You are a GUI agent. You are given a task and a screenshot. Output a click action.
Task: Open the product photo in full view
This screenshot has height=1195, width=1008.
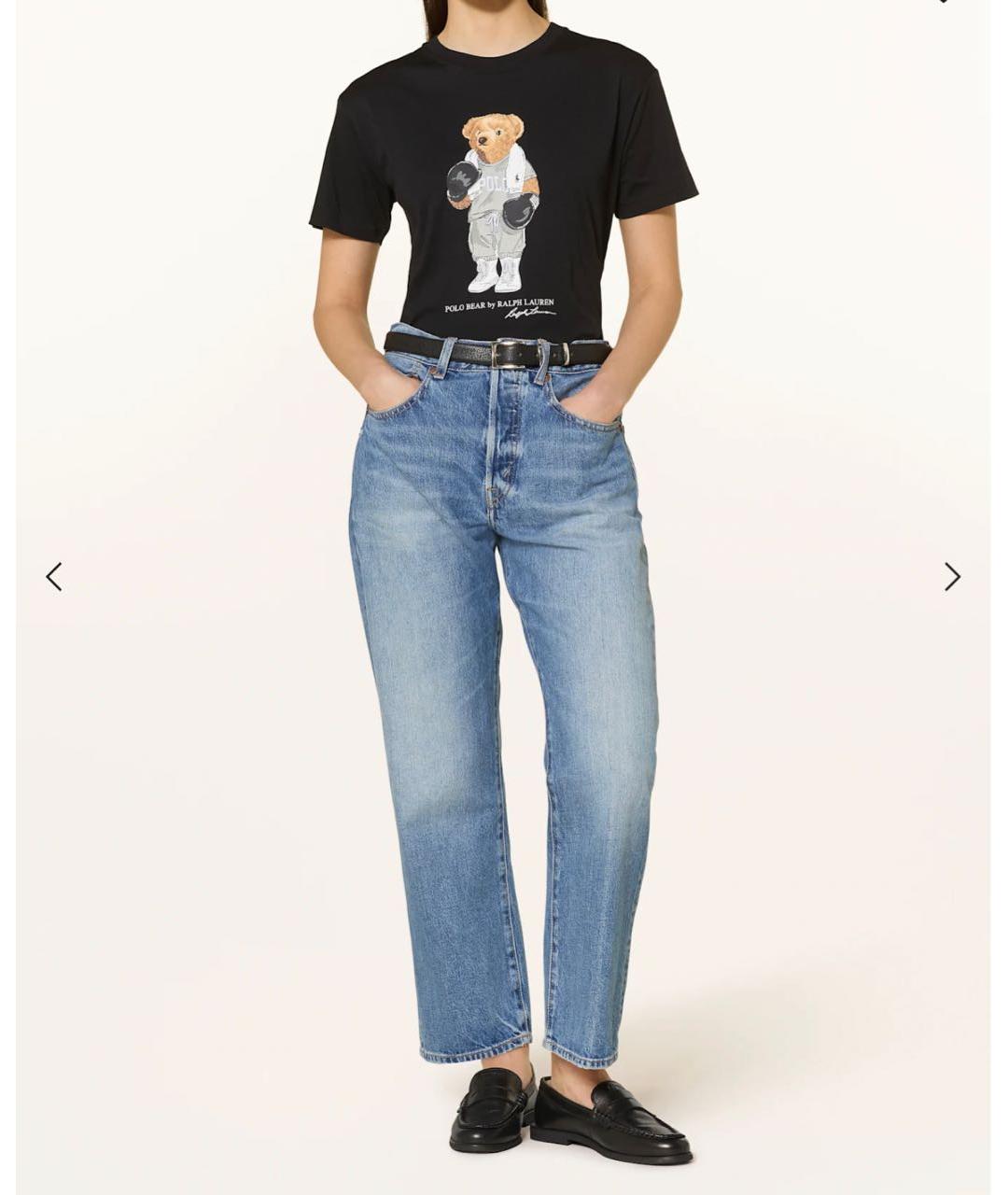(x=504, y=597)
